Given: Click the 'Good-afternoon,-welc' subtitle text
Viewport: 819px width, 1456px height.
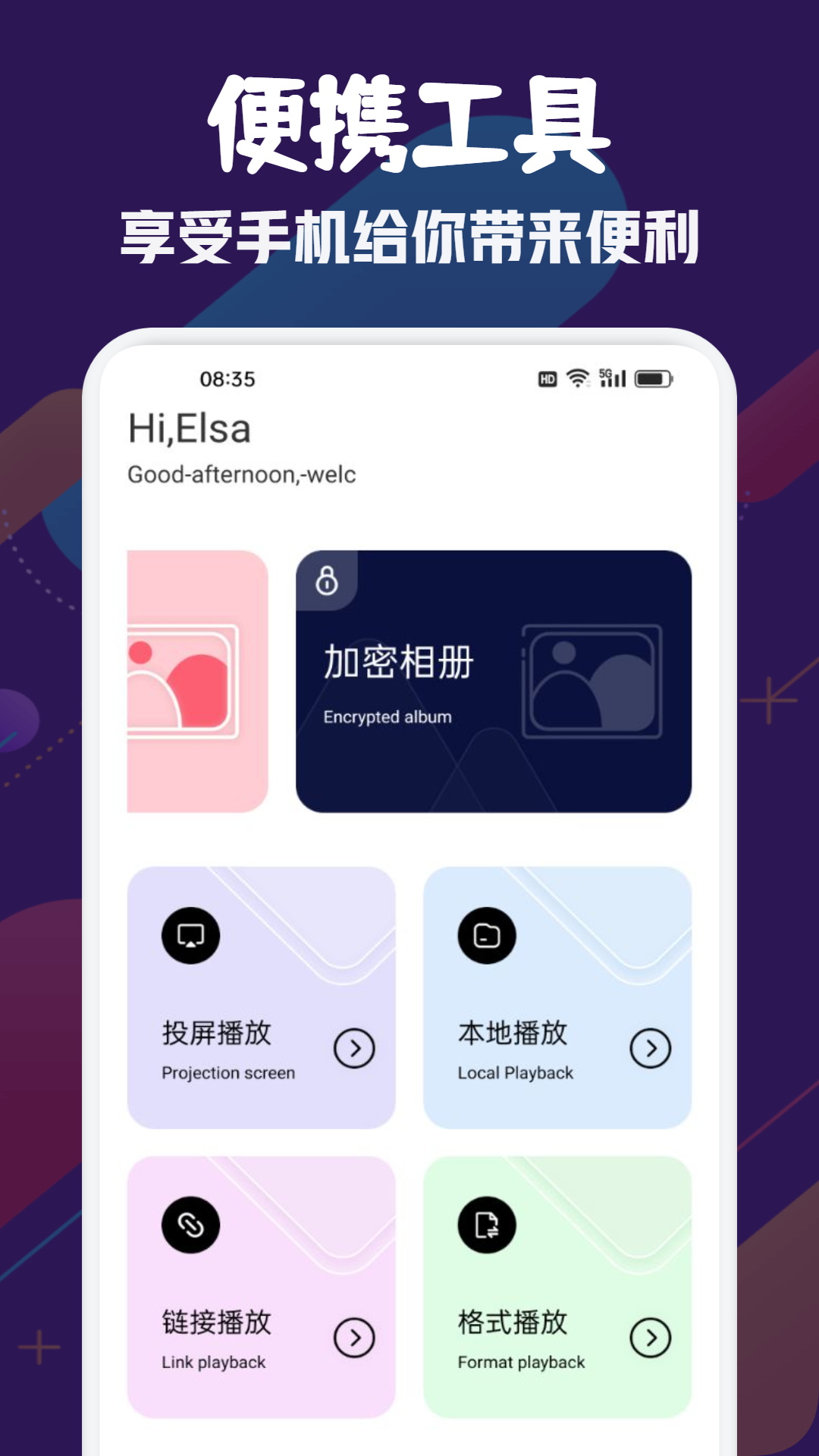Looking at the screenshot, I should pyautogui.click(x=243, y=475).
